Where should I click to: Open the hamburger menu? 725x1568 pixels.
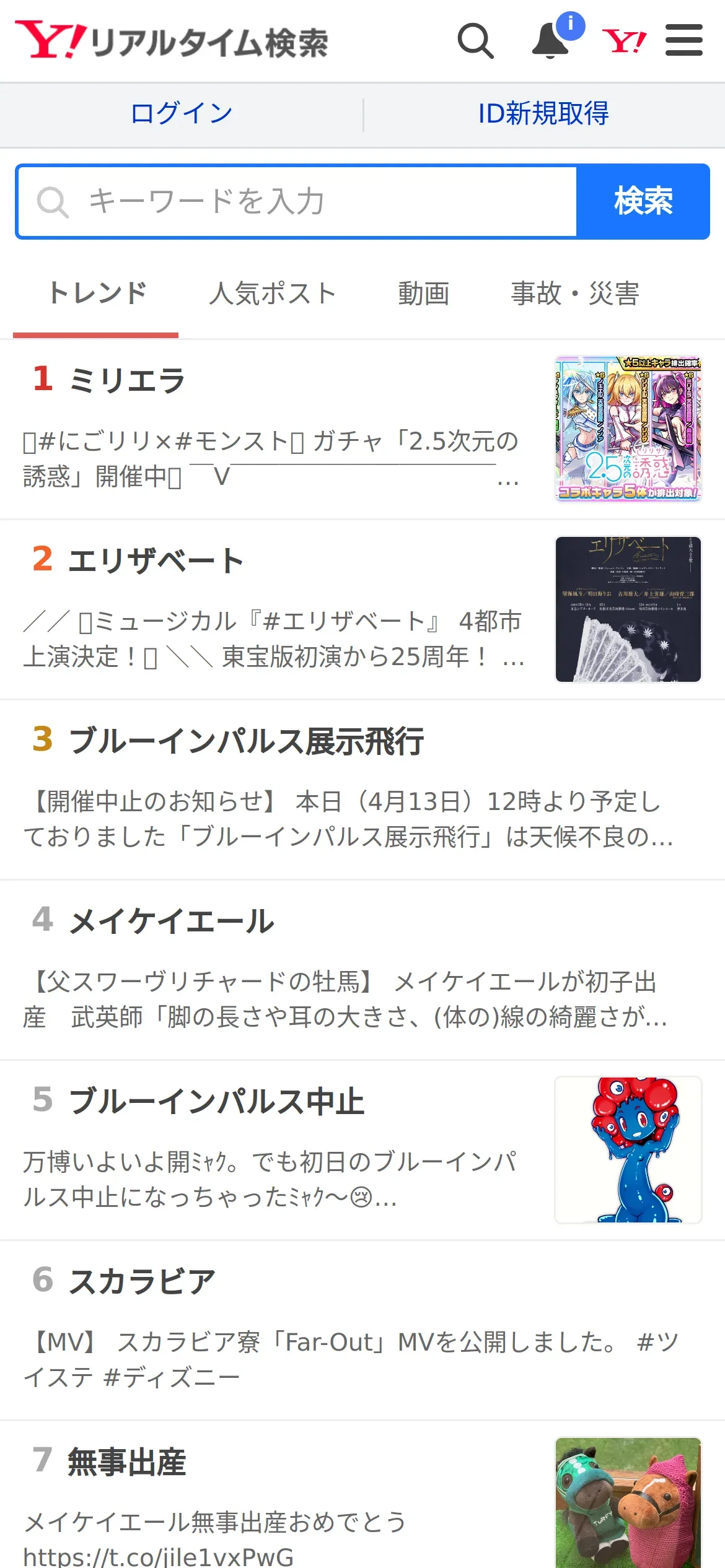684,40
